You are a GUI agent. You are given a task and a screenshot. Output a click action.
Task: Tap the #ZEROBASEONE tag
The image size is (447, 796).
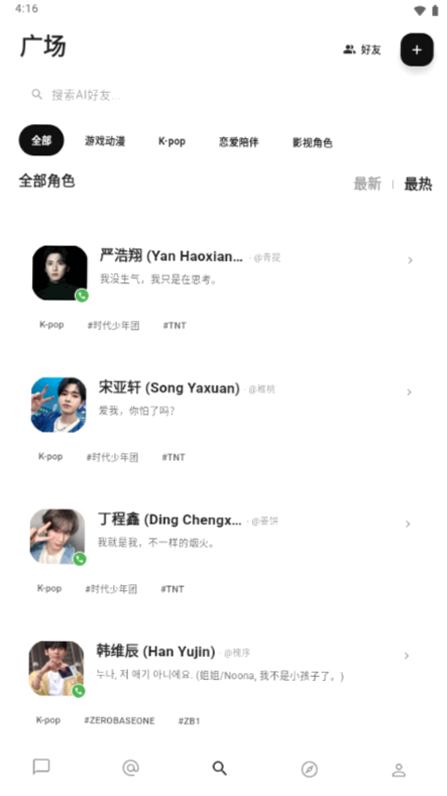(x=119, y=720)
